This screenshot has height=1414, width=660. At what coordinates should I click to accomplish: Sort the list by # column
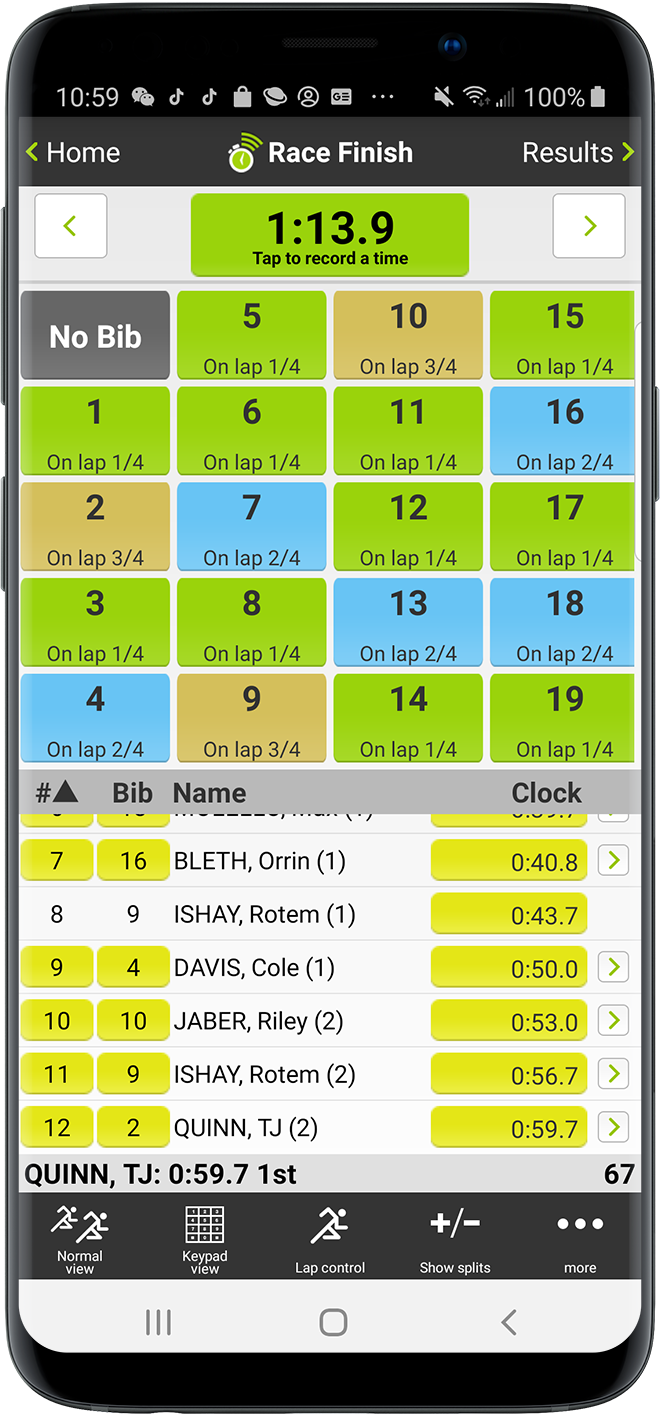(x=56, y=793)
